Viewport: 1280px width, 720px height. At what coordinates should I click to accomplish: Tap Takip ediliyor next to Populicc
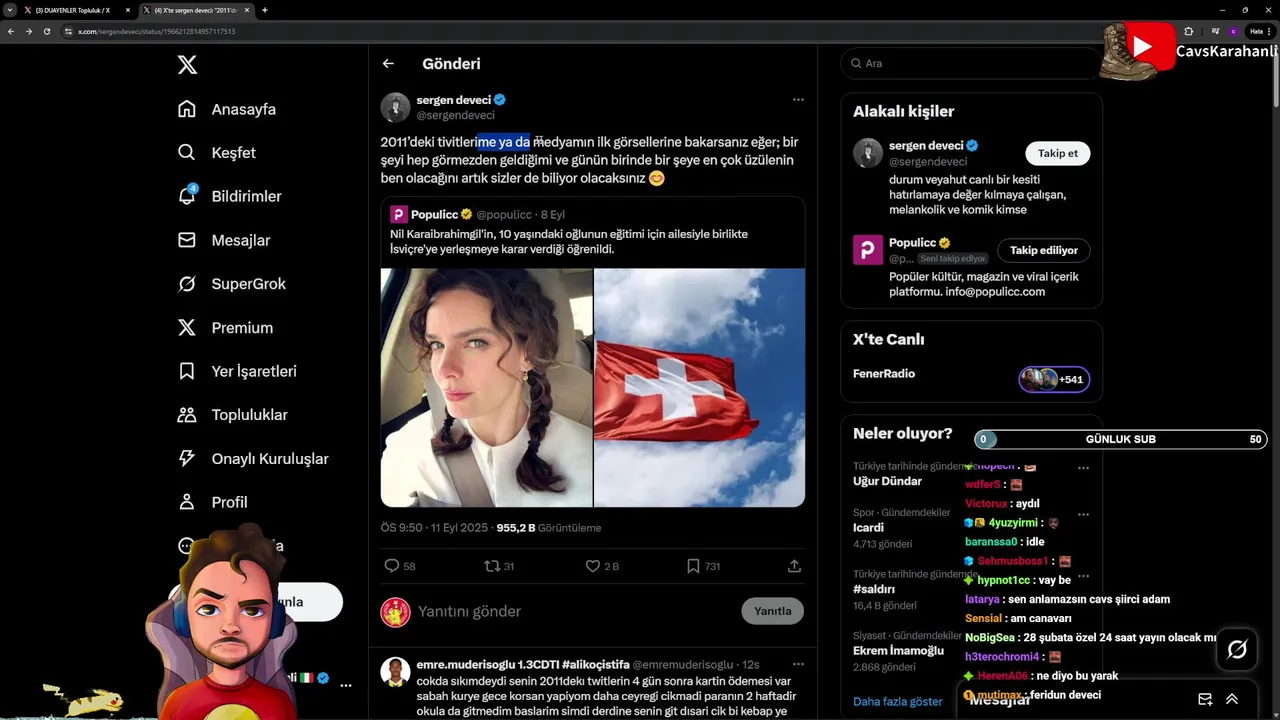point(1043,250)
